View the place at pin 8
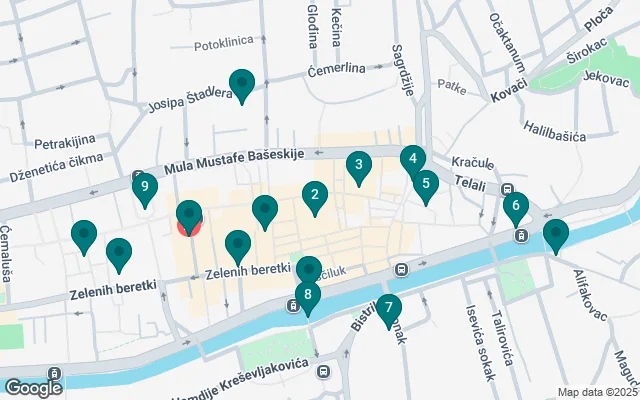The width and height of the screenshot is (640, 400). coord(308,295)
